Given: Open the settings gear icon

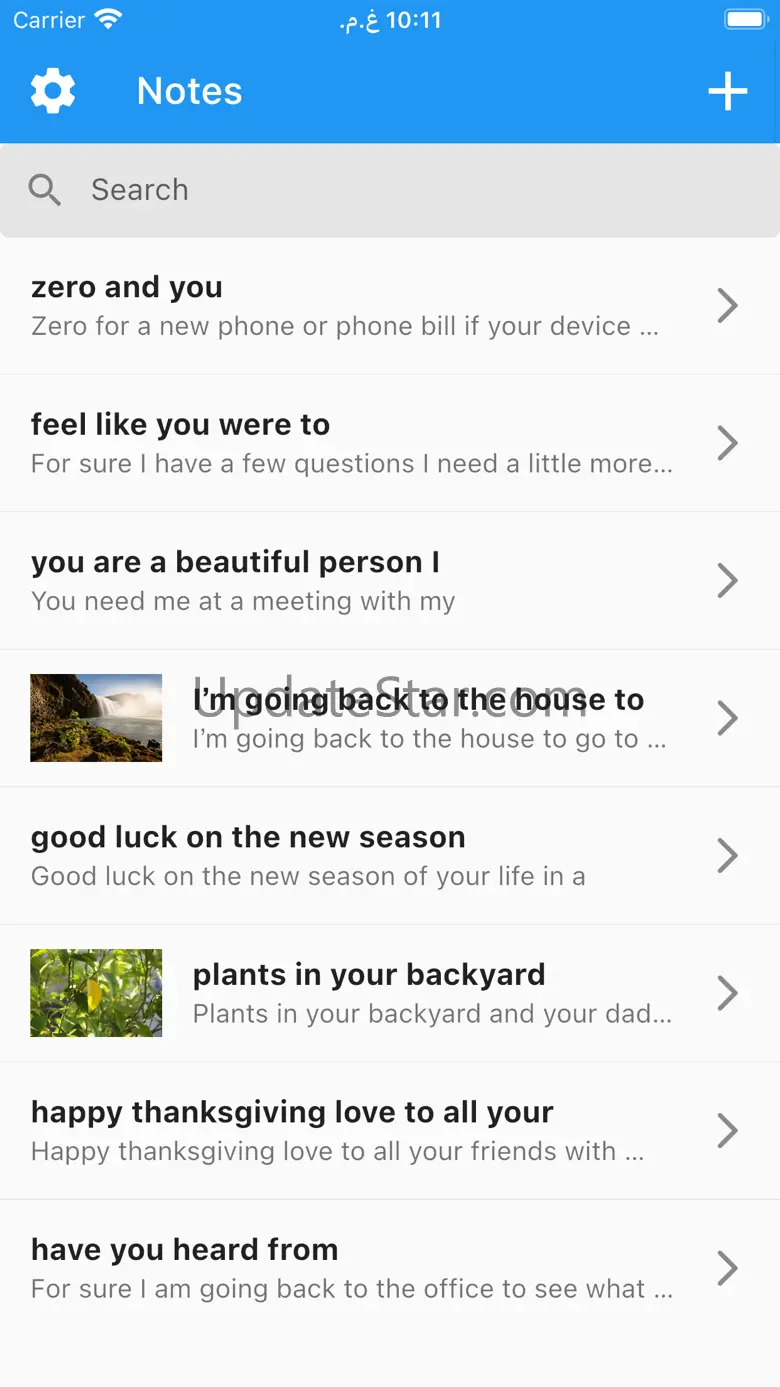Looking at the screenshot, I should pyautogui.click(x=53, y=91).
